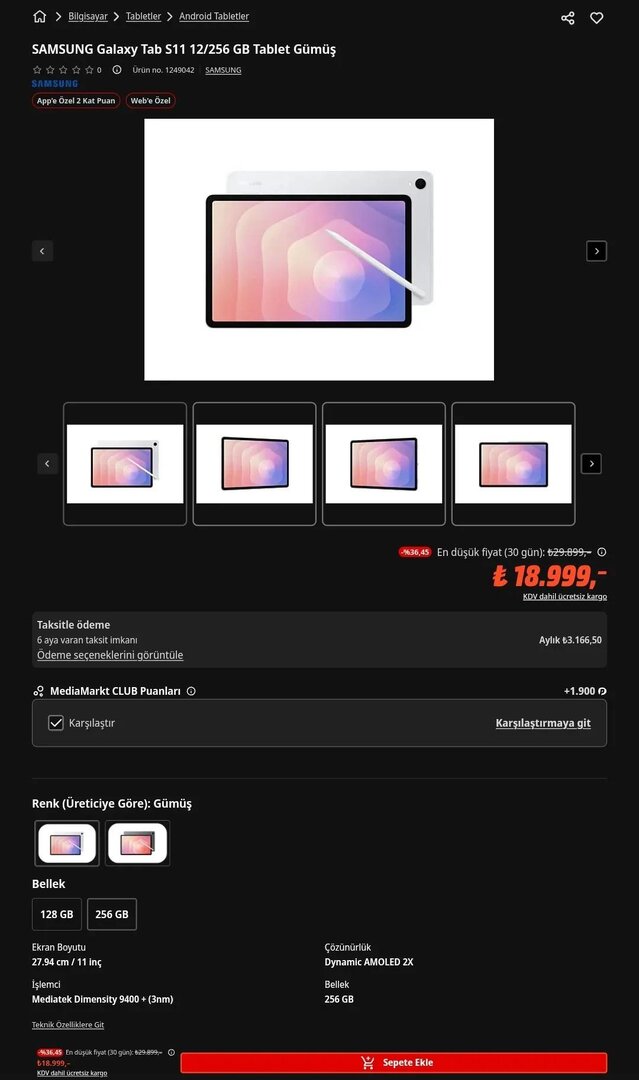Open the Tabletler breadcrumb
The height and width of the screenshot is (1080, 639).
click(x=143, y=17)
